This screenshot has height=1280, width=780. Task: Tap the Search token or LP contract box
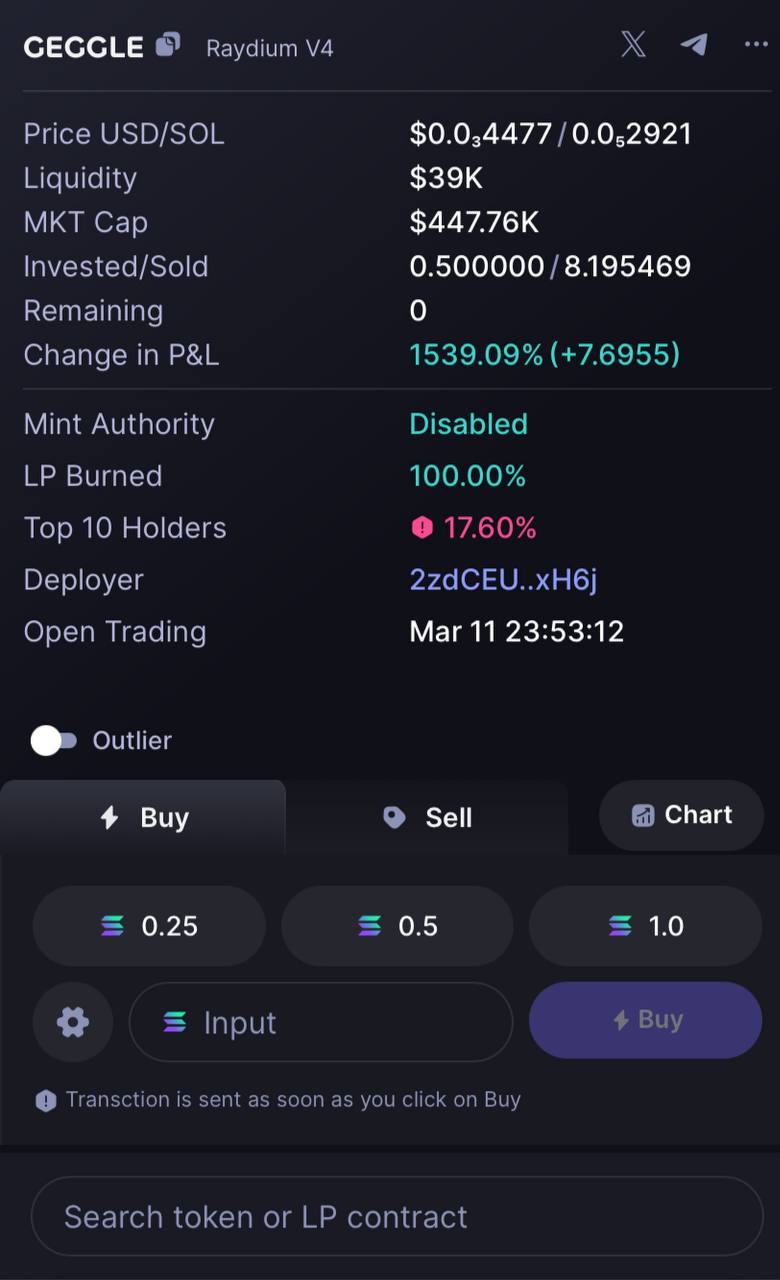397,1216
